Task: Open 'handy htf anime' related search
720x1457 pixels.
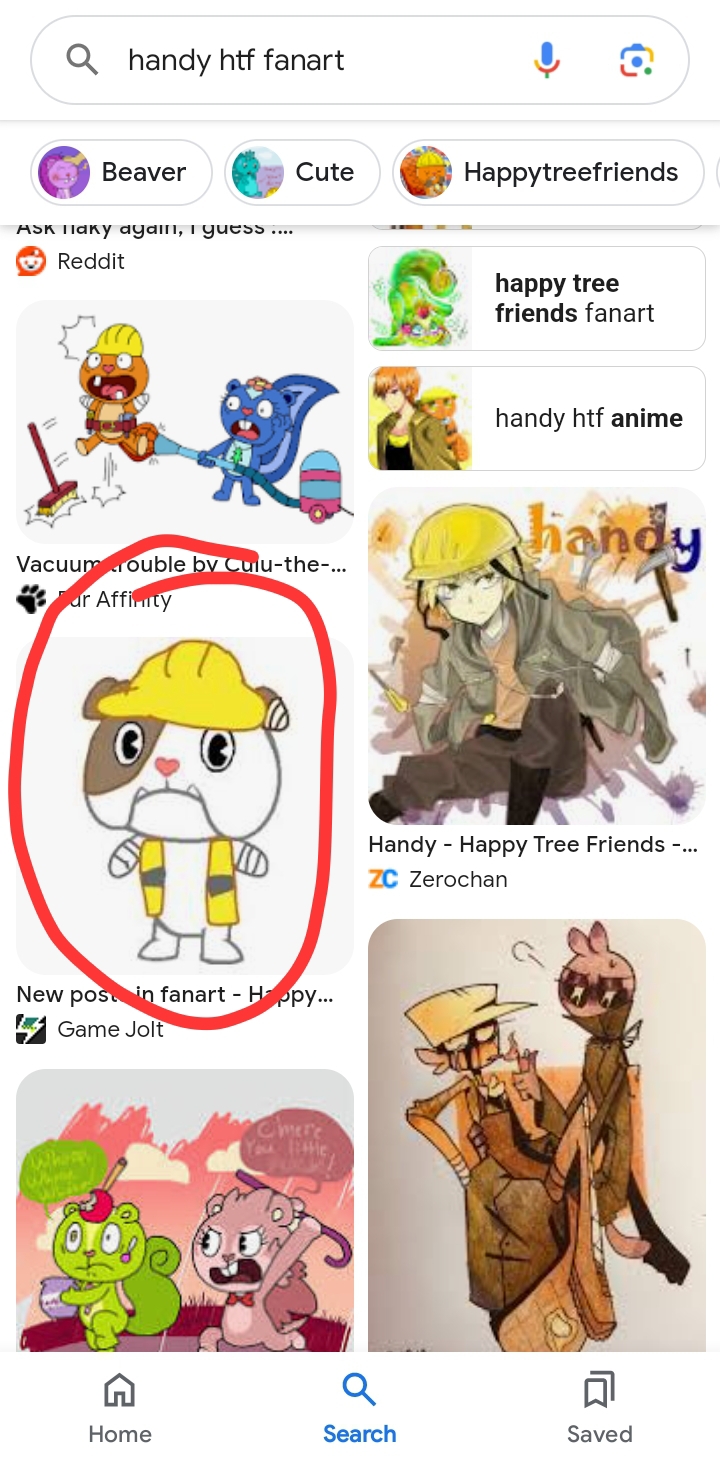Action: click(537, 418)
